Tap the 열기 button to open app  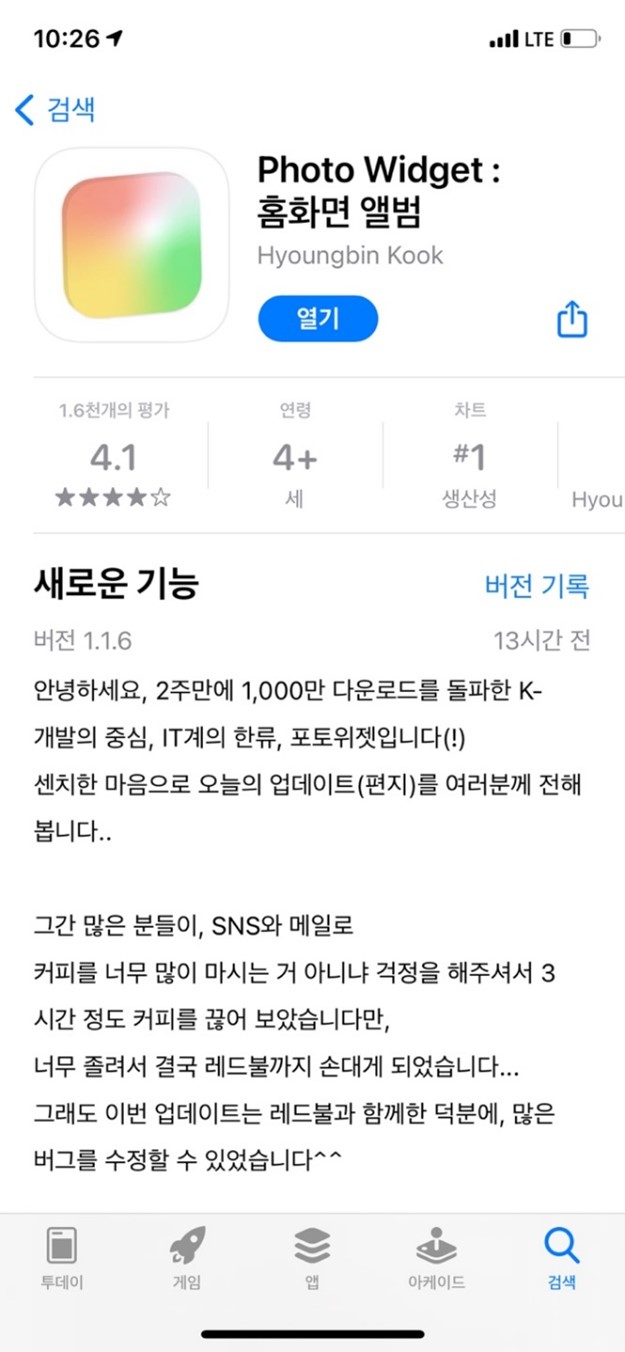point(317,319)
